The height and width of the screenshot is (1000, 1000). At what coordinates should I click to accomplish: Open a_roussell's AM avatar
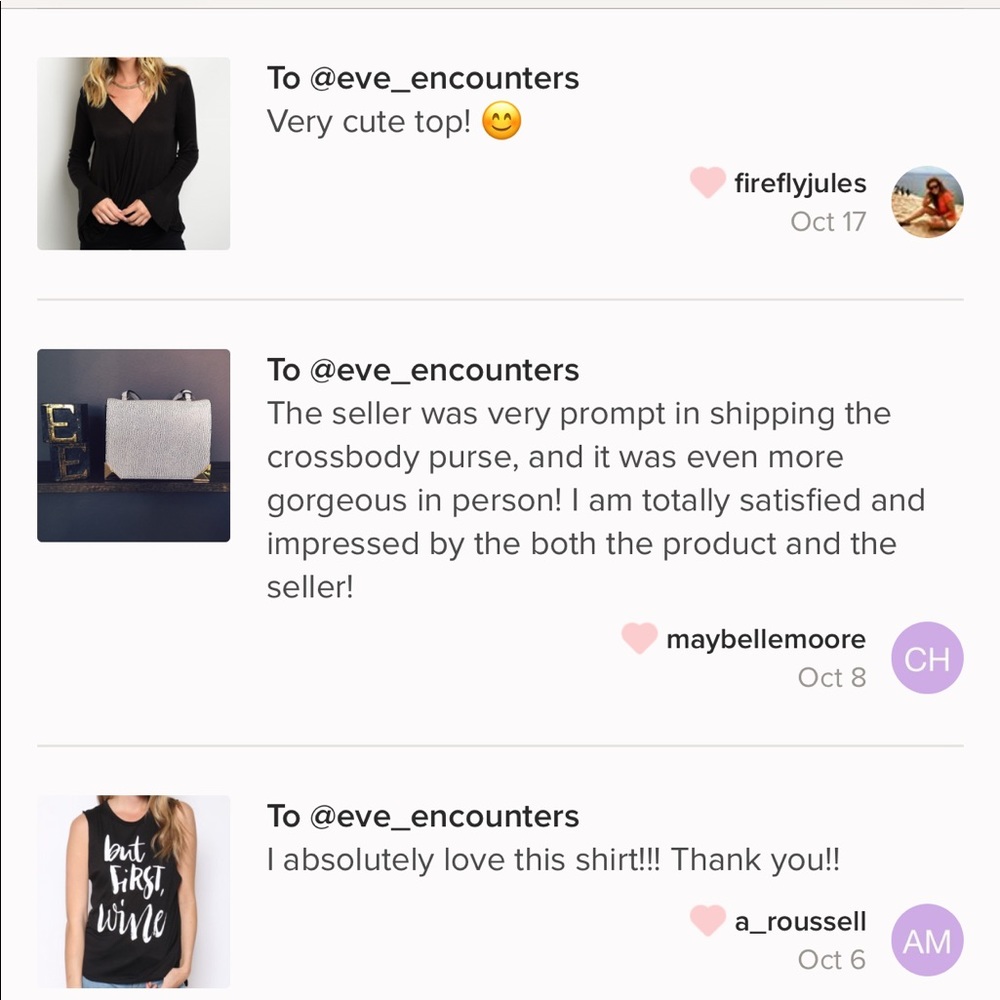(x=927, y=940)
